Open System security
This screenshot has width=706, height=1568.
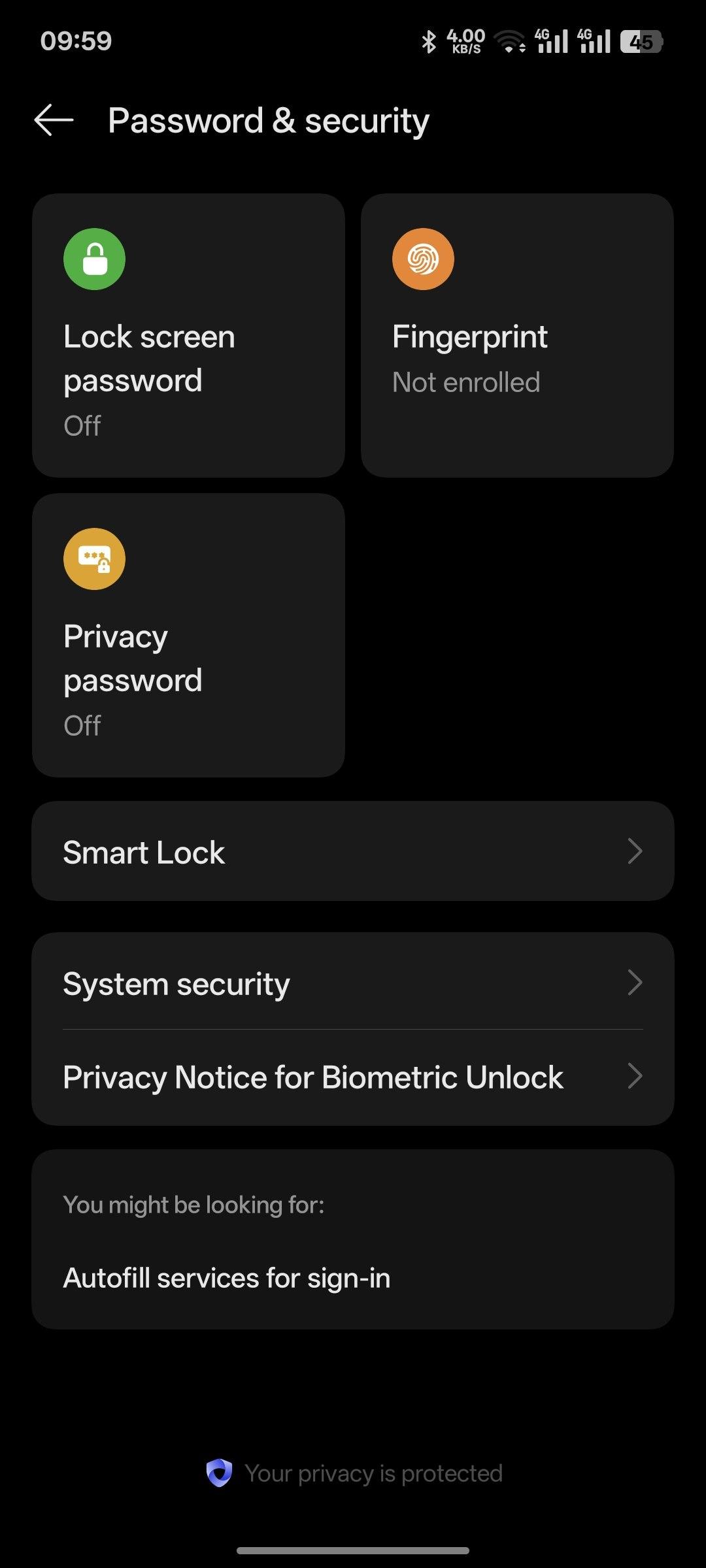(353, 982)
